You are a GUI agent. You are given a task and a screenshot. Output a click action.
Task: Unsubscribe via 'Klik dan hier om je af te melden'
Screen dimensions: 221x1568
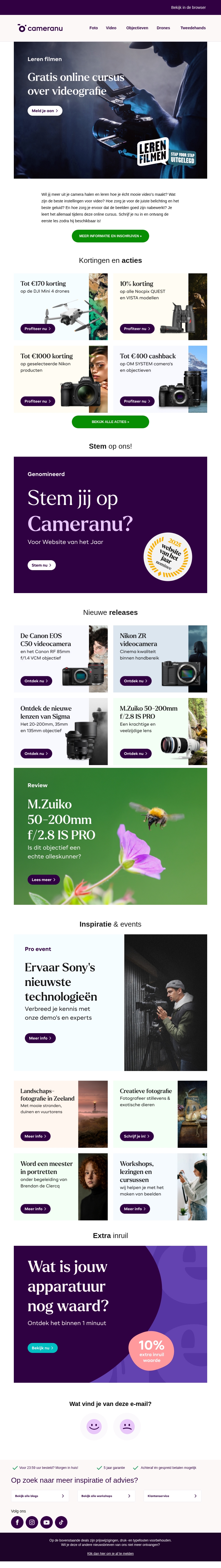click(110, 1553)
